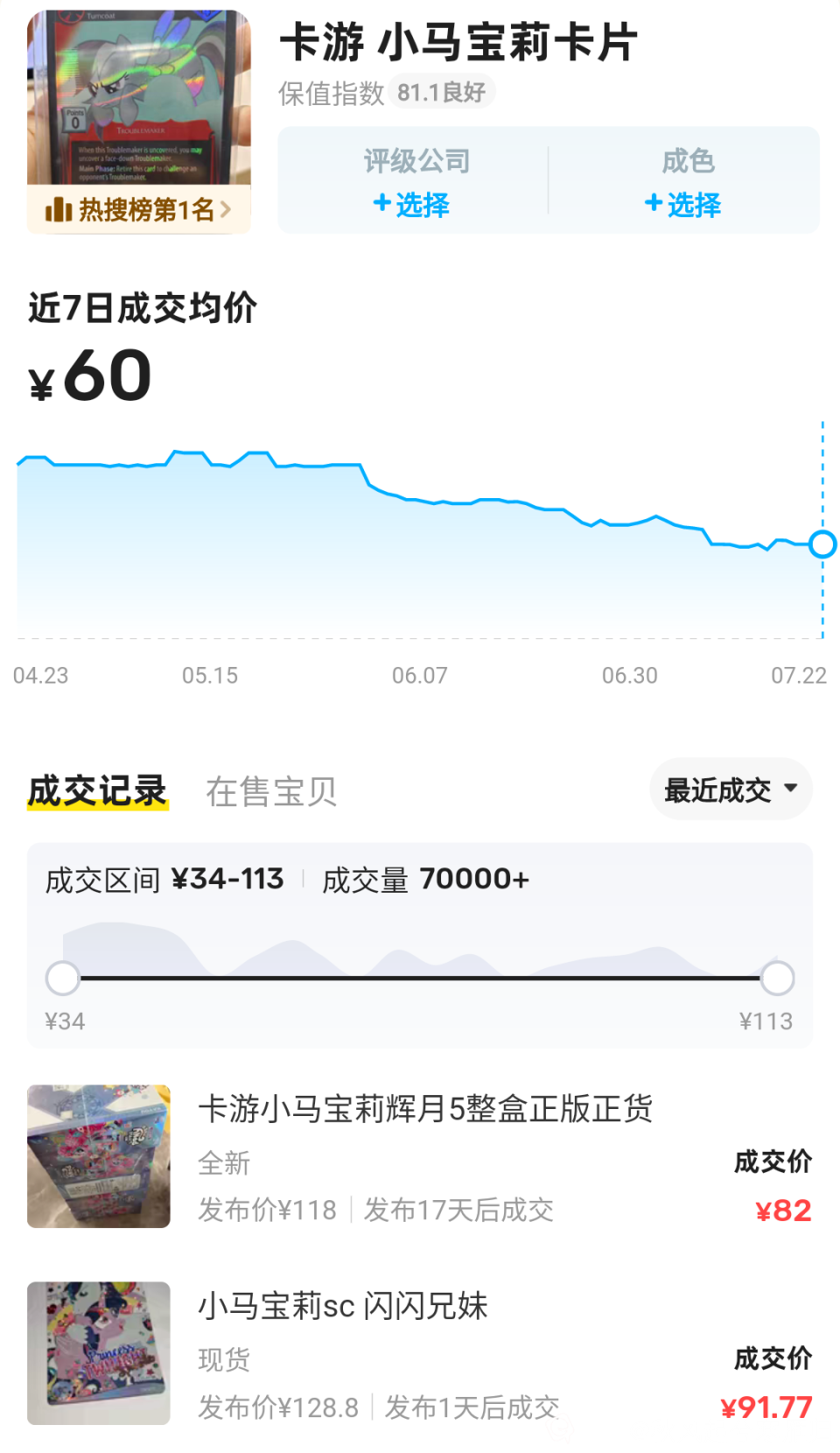The image size is (840, 1453).
Task: Switch to the 在售宝贝 tab
Action: pos(271,791)
